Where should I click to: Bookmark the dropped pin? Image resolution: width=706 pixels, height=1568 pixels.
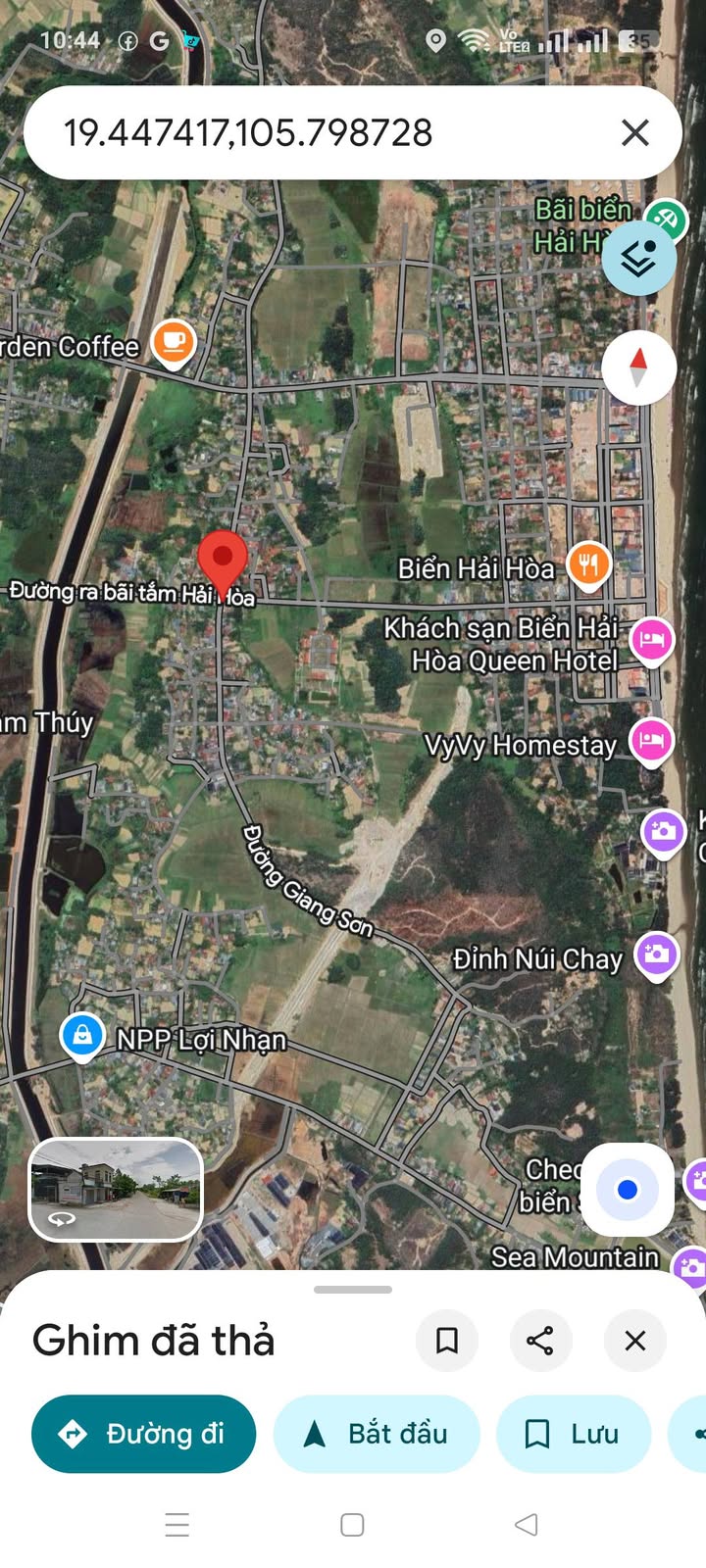coord(447,1340)
